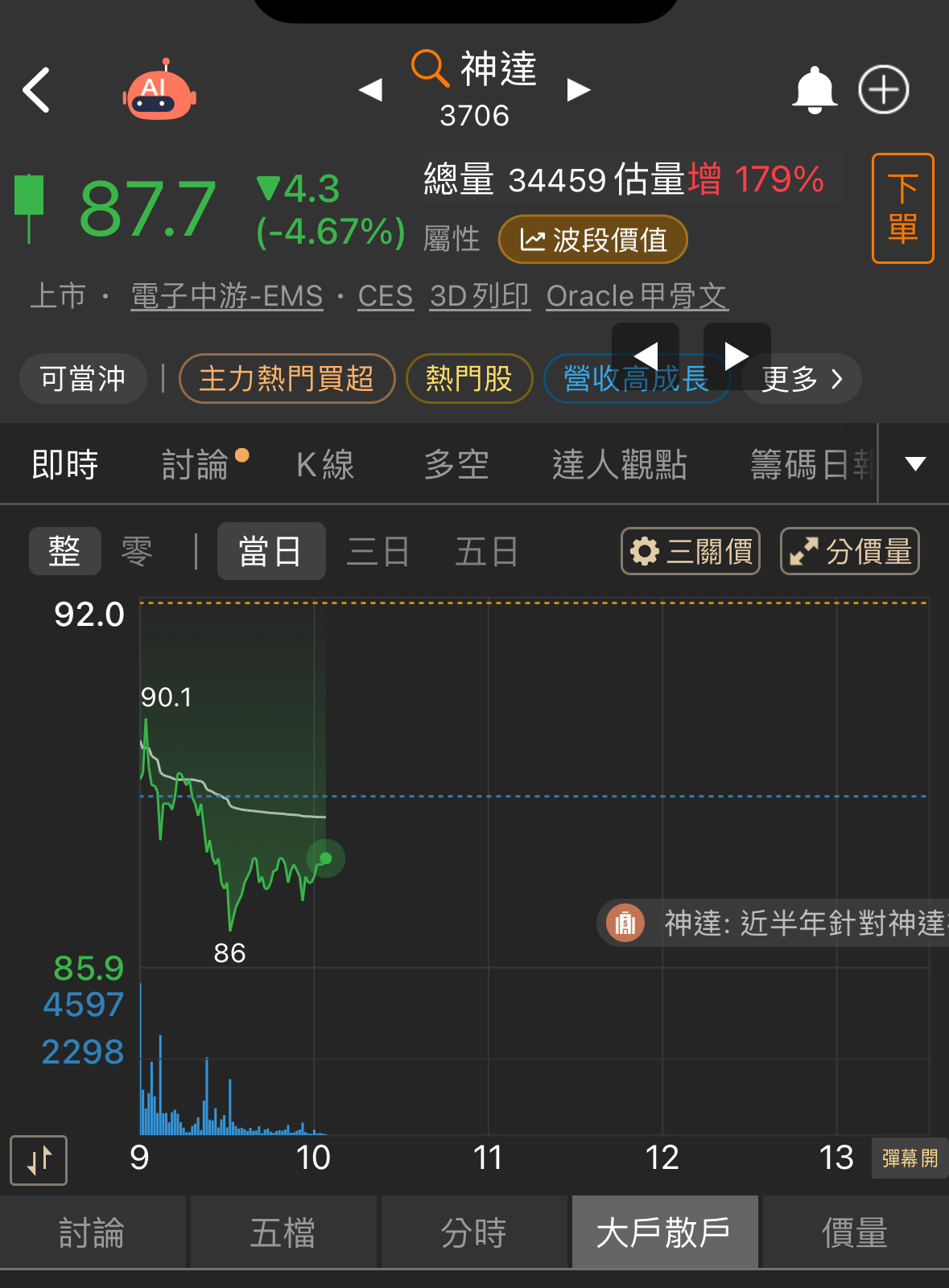
Task: Open the AI robot assistant
Action: pyautogui.click(x=159, y=91)
